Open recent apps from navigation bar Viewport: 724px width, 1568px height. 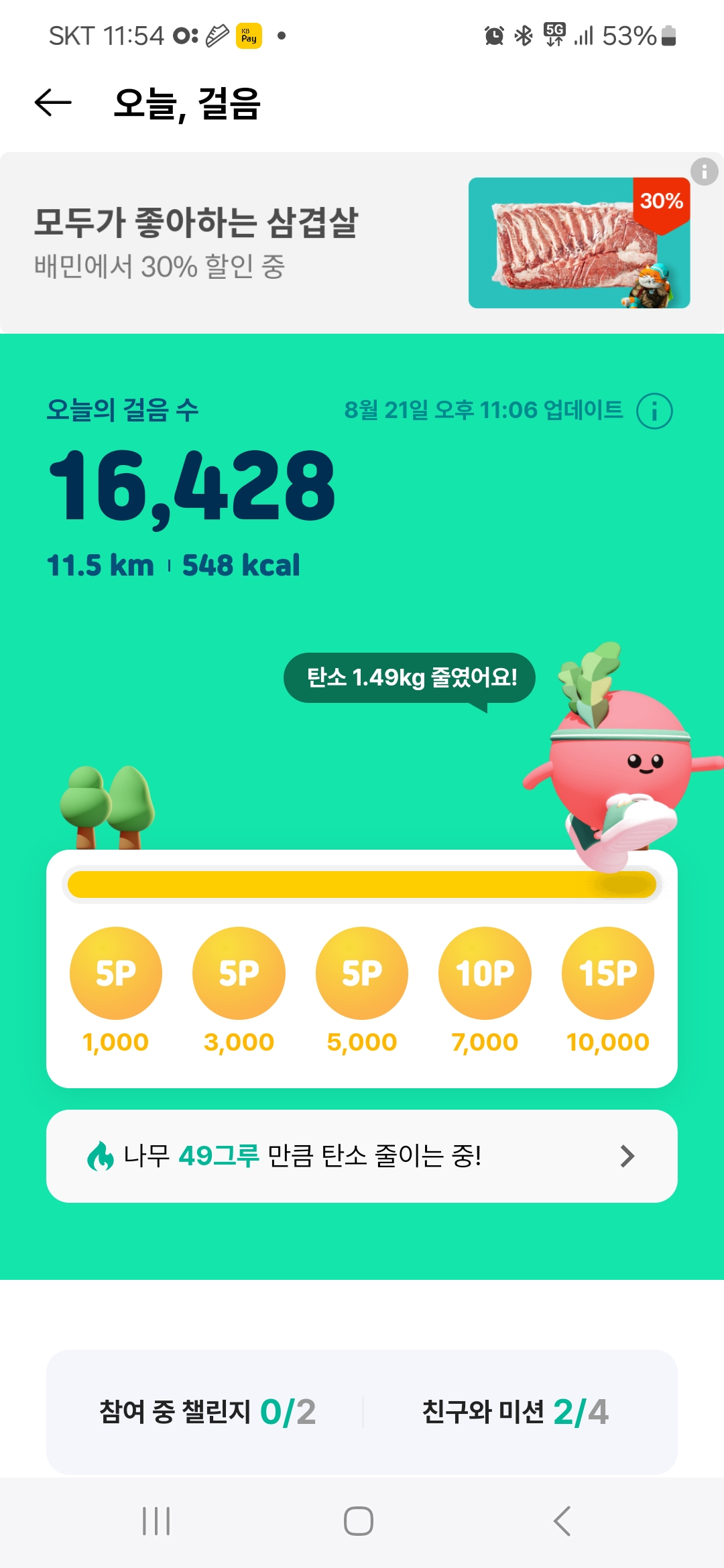coord(156,1521)
